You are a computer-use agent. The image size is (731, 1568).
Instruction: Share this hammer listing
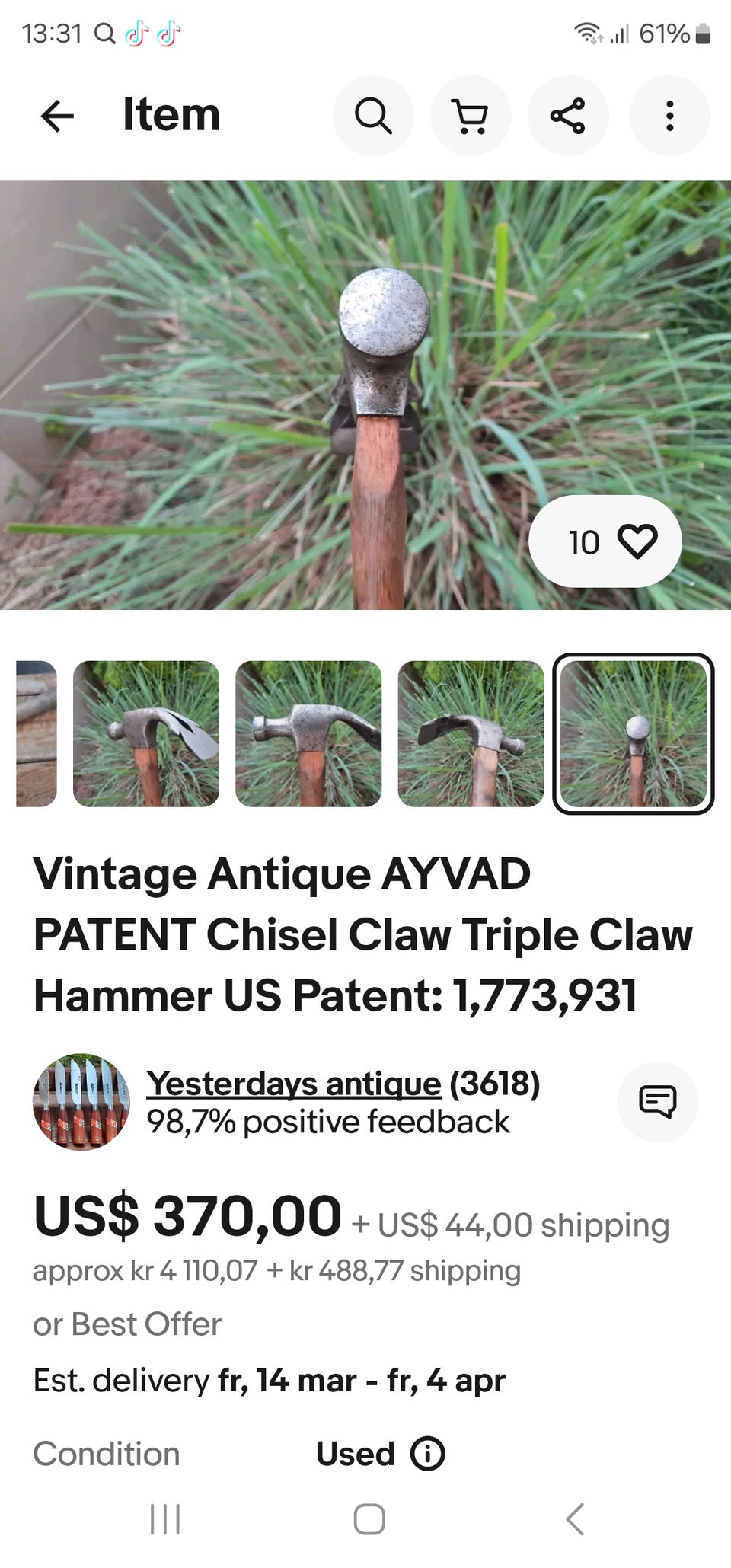point(568,116)
